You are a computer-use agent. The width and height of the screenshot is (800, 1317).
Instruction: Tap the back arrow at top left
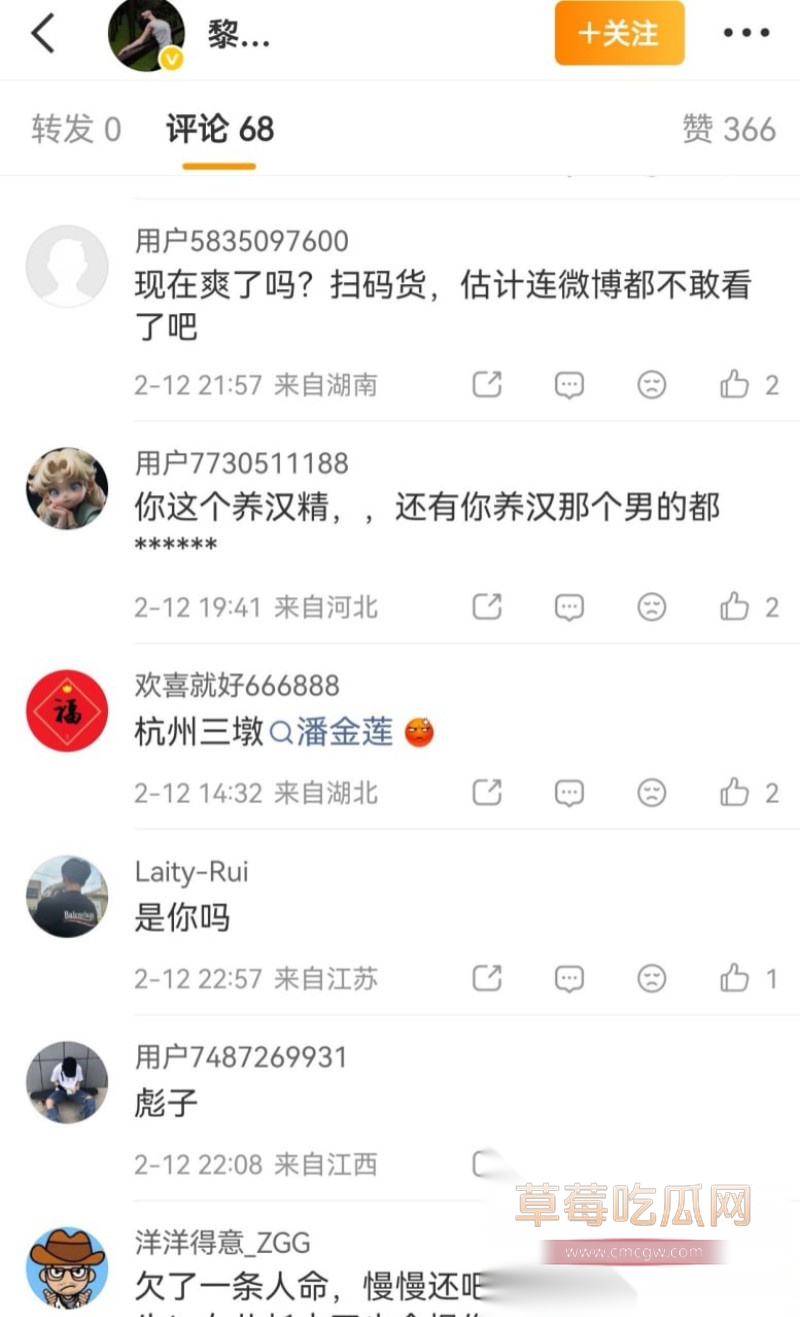(x=40, y=33)
